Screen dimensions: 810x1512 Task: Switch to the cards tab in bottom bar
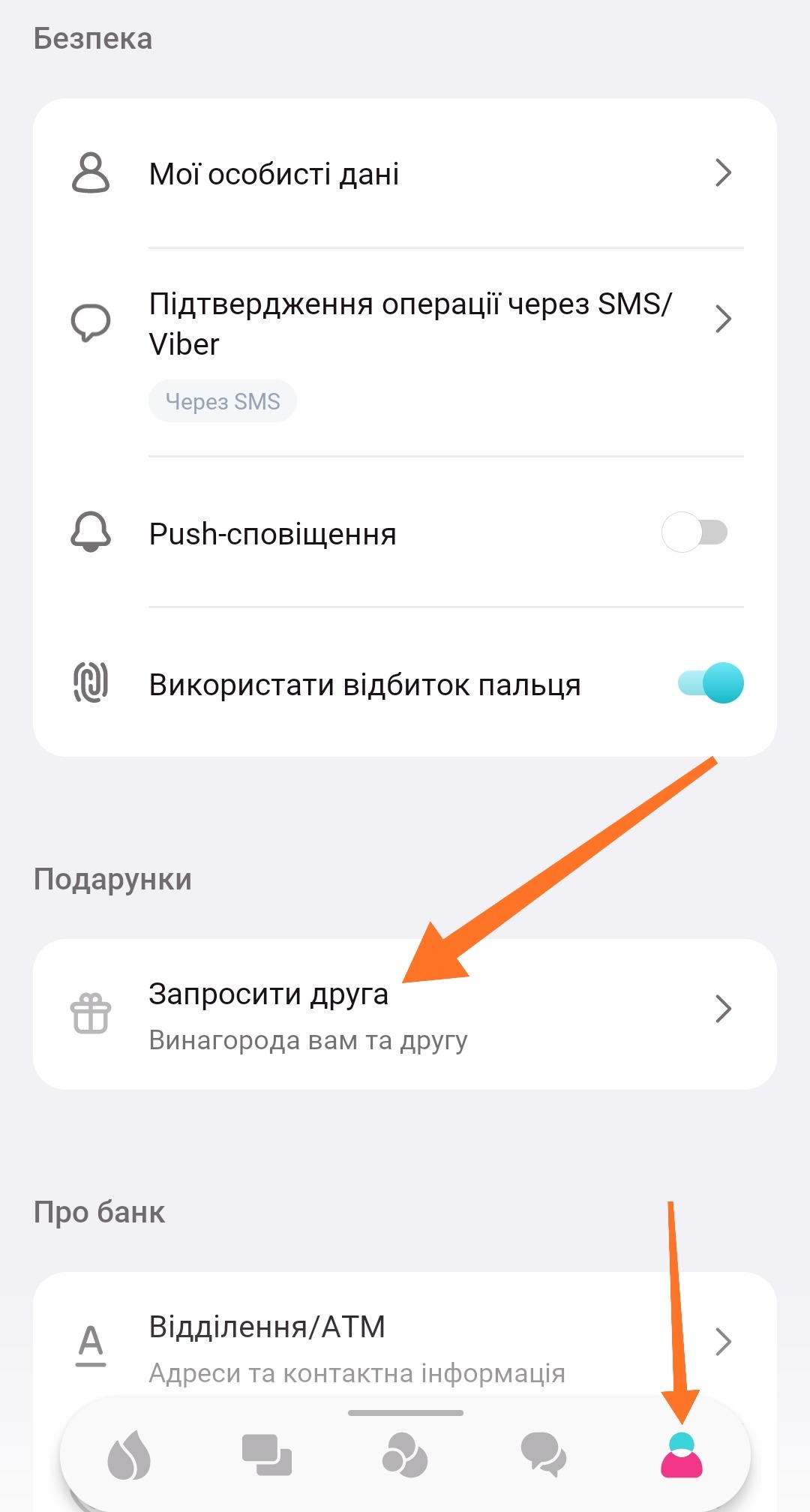pos(266,1455)
